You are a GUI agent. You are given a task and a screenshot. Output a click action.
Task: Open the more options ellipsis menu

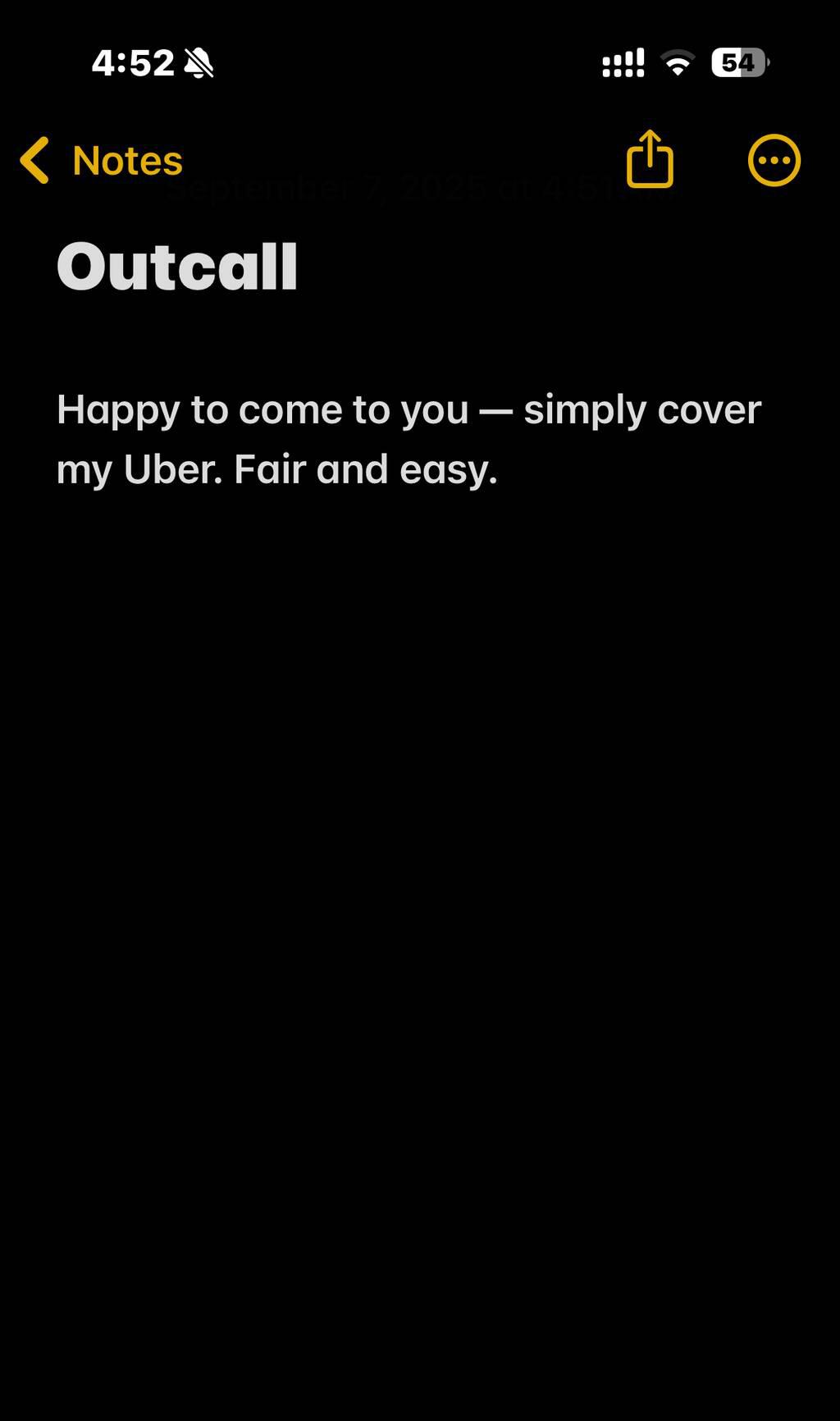click(x=774, y=161)
